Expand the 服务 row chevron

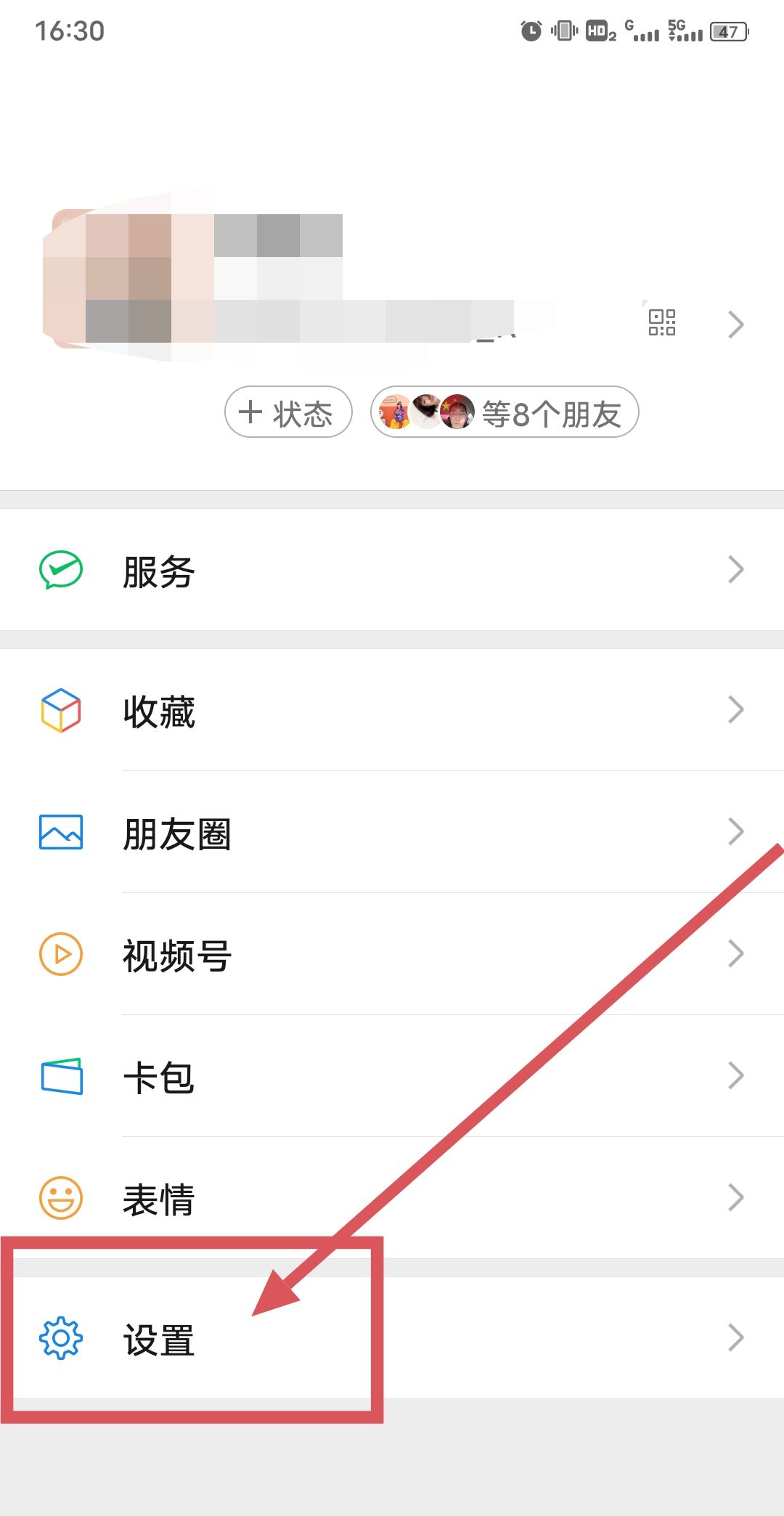pos(735,570)
